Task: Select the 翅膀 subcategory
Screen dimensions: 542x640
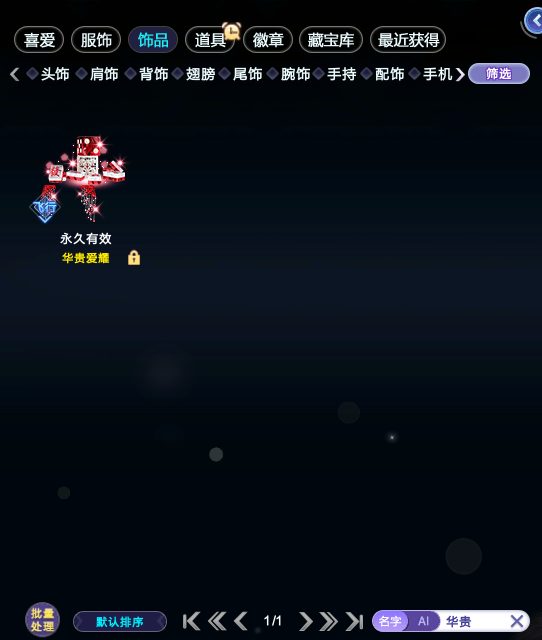Action: coord(200,74)
